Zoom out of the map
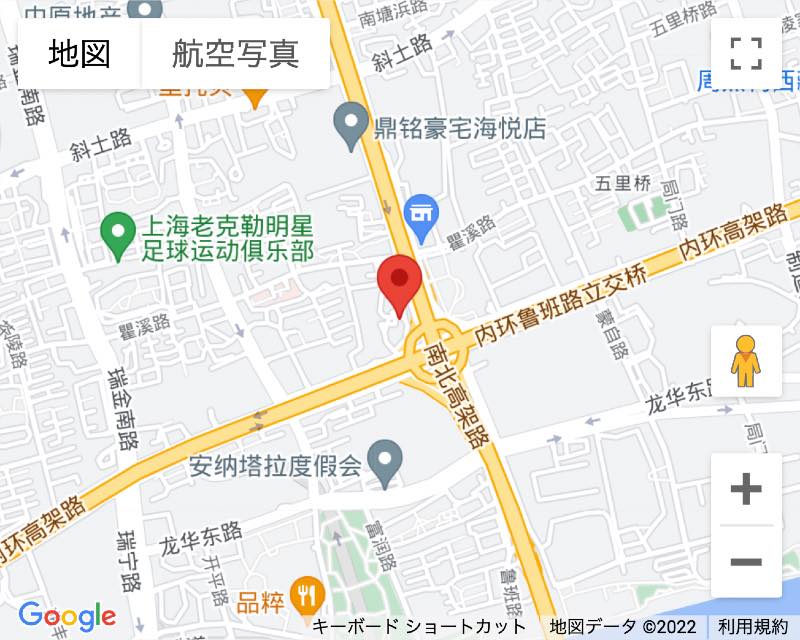 (746, 561)
